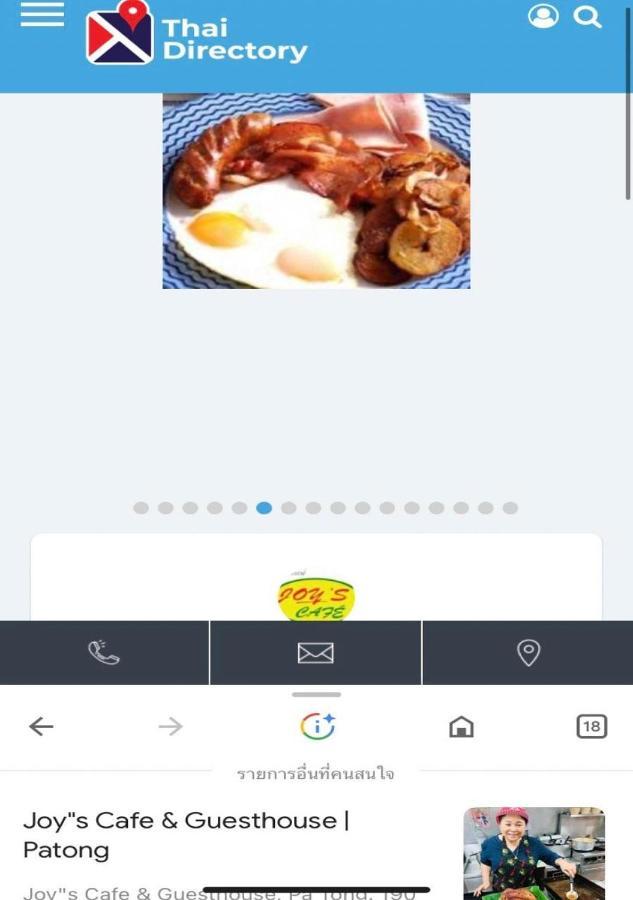The image size is (633, 900).
Task: Open the user account icon
Action: 543,16
